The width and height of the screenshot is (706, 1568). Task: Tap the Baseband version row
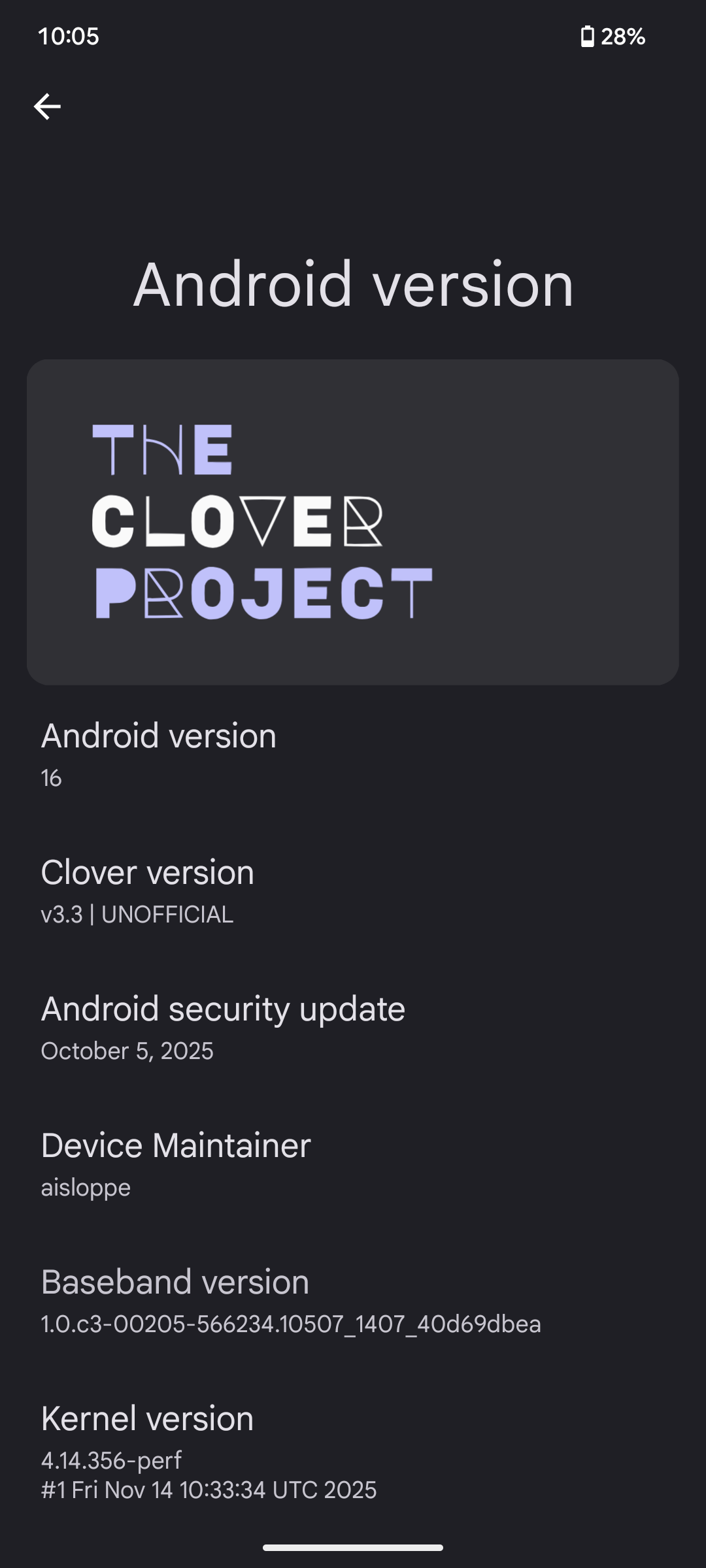click(353, 1301)
